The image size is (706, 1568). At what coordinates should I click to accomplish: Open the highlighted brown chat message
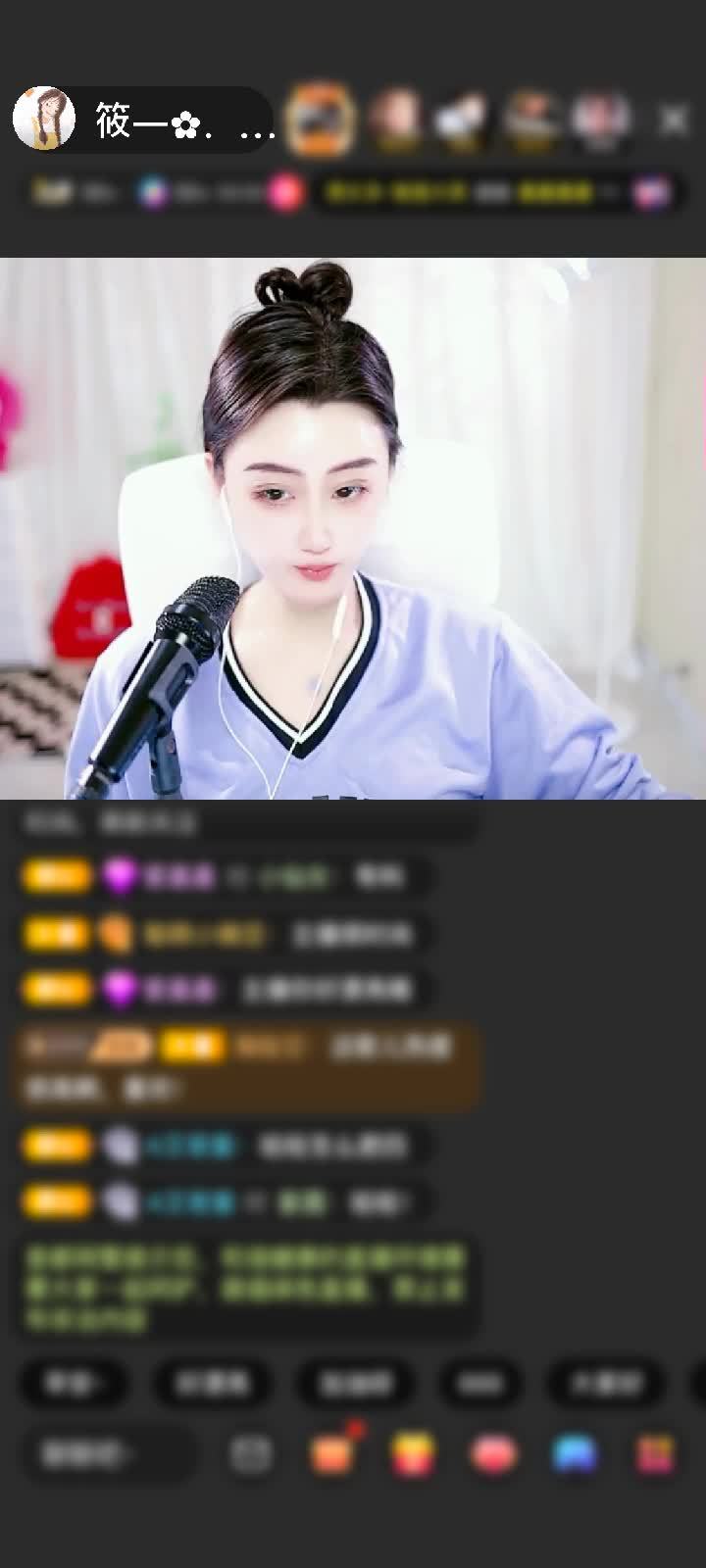[245, 1066]
